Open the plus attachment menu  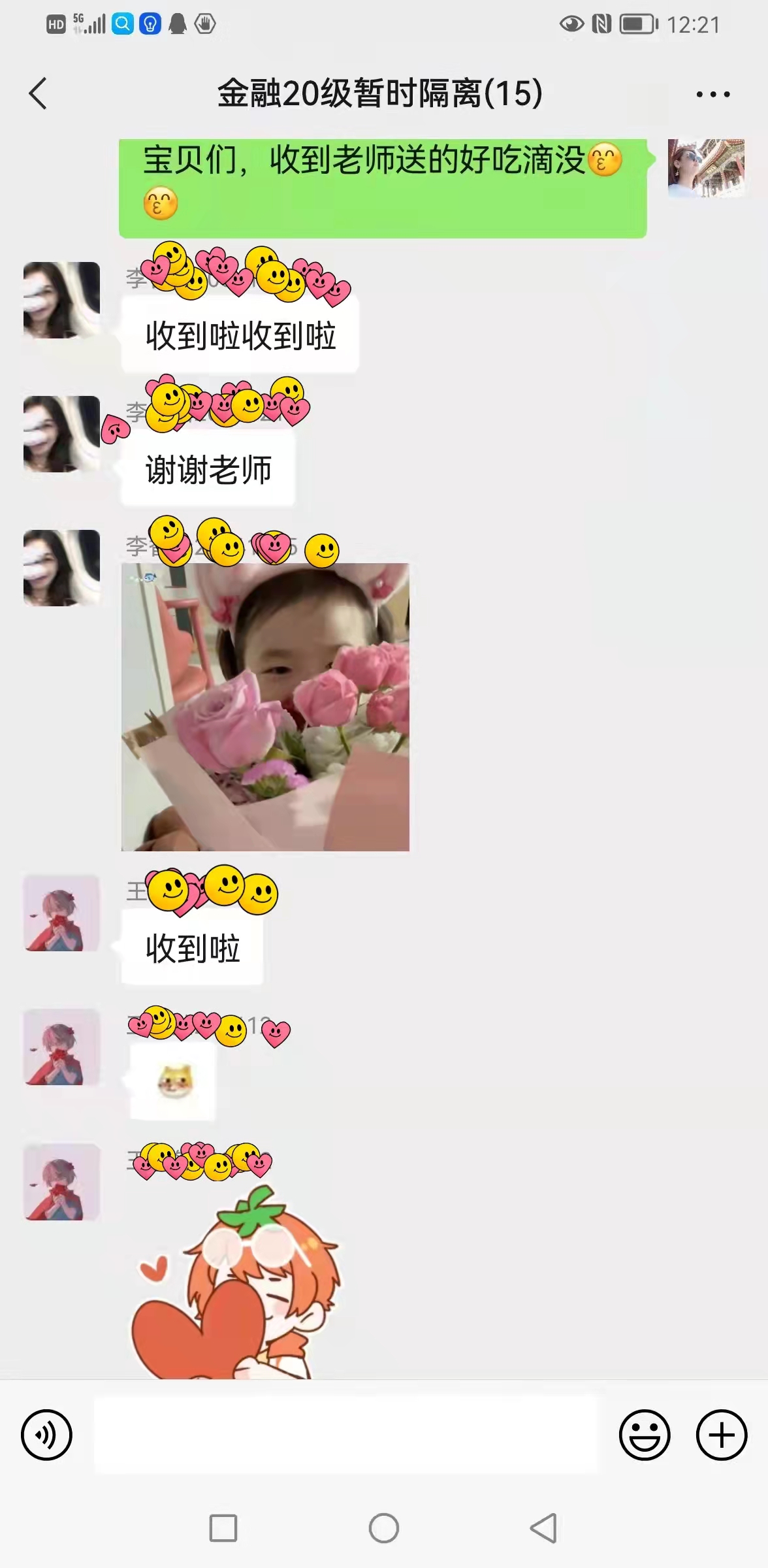pyautogui.click(x=721, y=1435)
